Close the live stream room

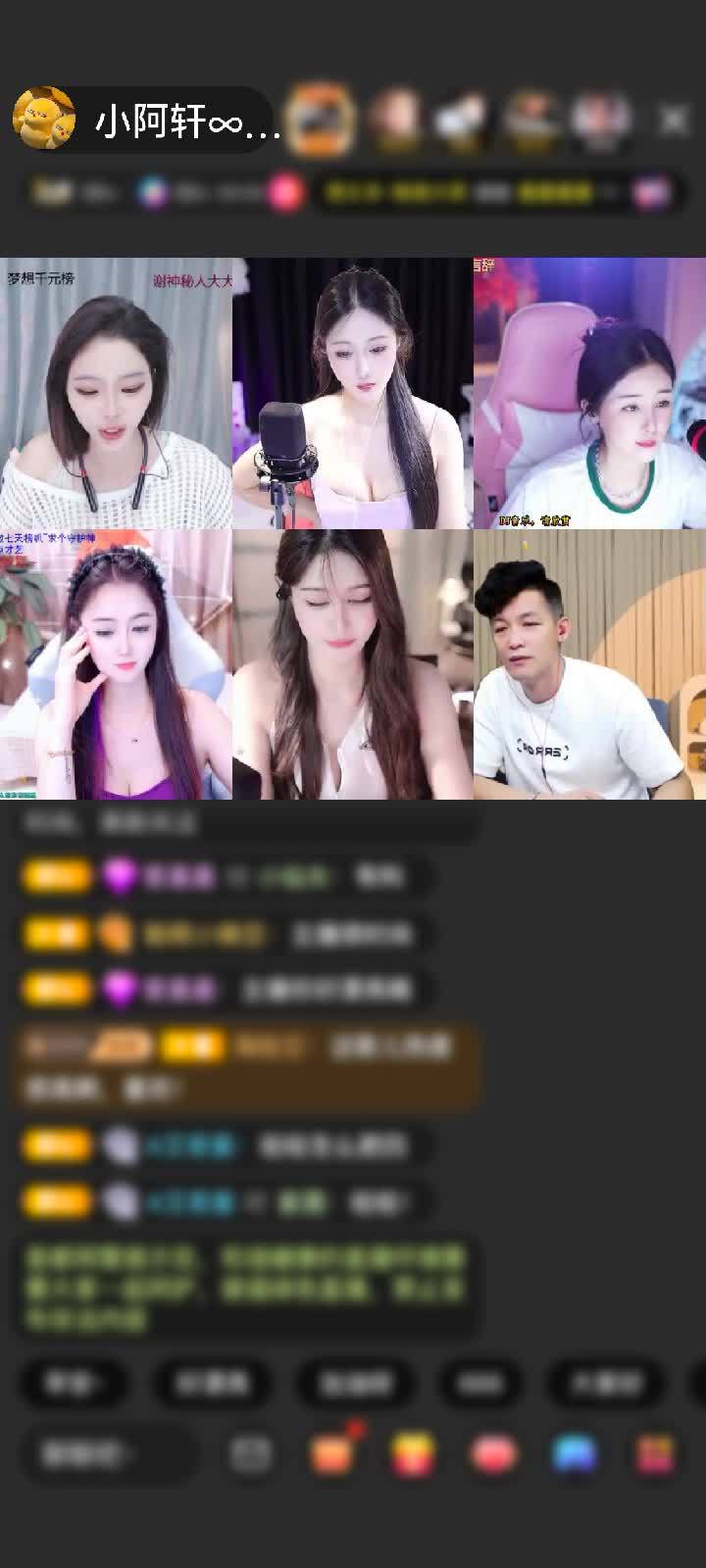674,121
